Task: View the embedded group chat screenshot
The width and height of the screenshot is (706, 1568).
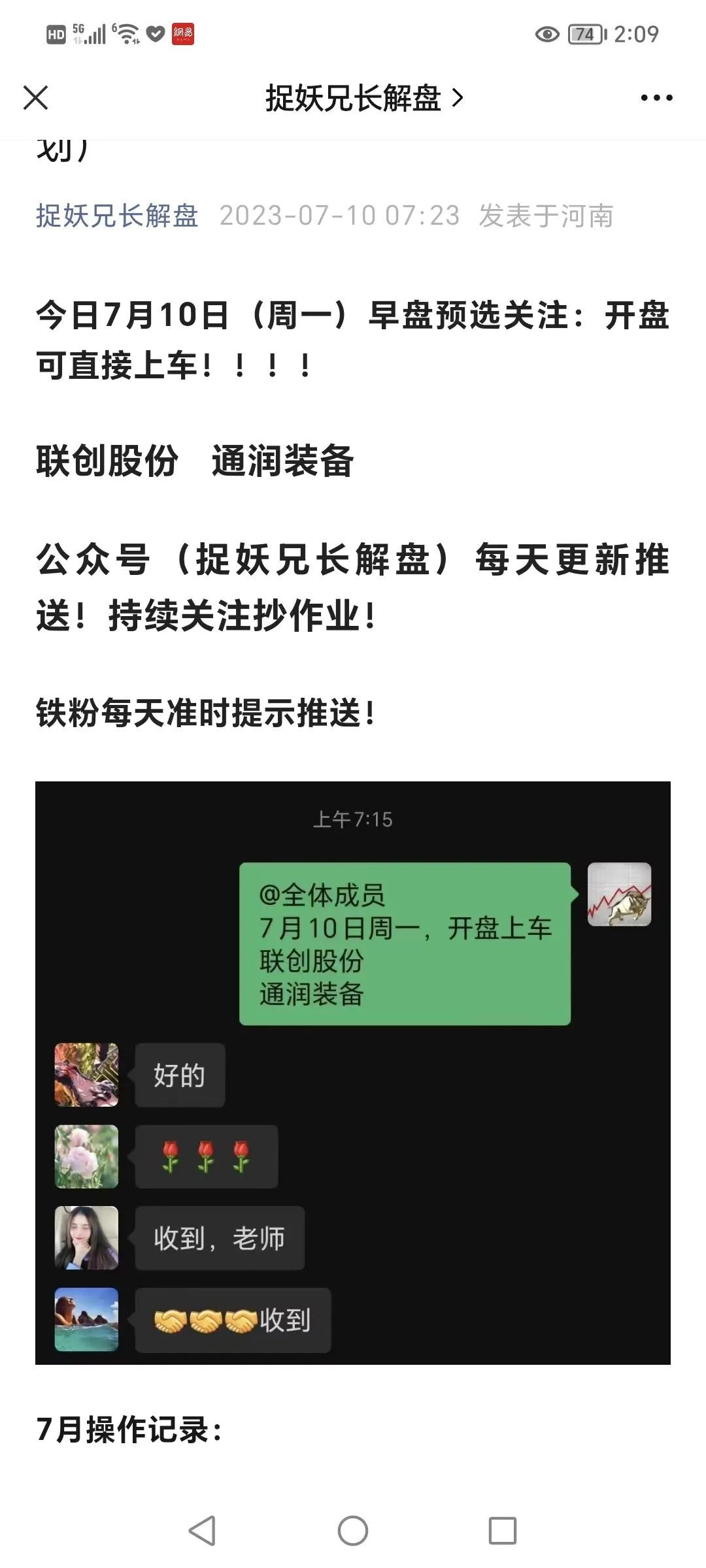Action: (353, 1073)
